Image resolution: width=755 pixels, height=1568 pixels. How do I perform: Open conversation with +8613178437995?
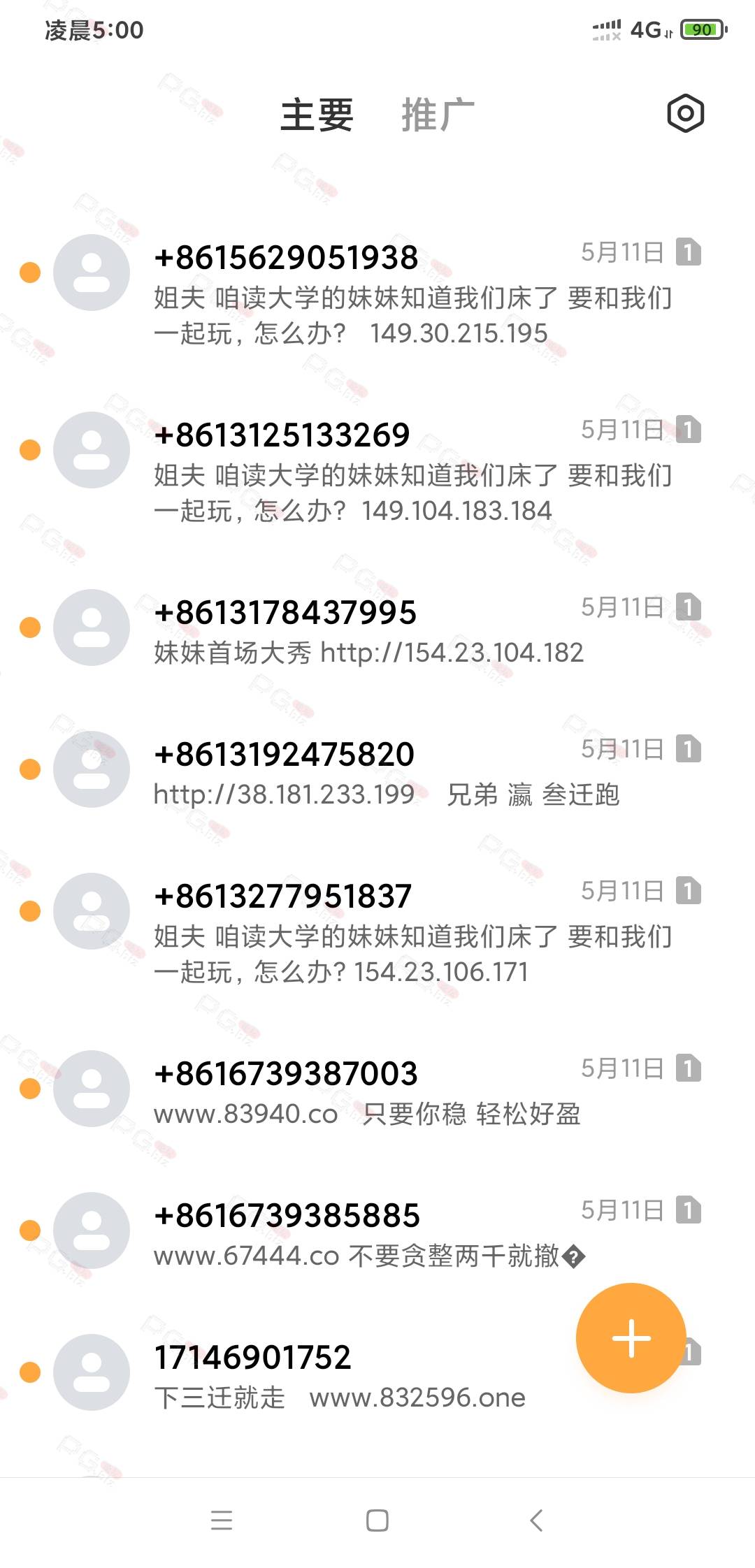click(x=377, y=628)
